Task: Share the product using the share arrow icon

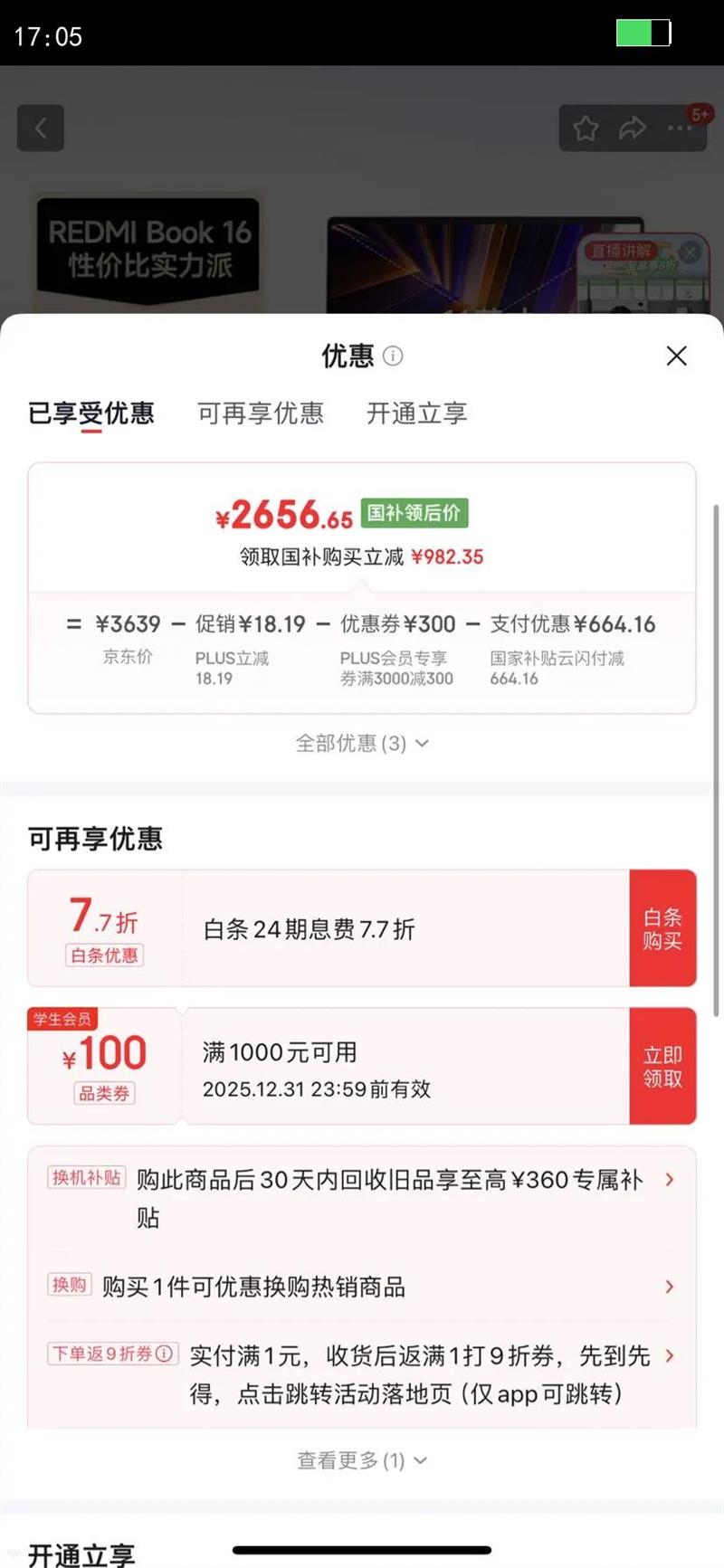Action: tap(632, 128)
